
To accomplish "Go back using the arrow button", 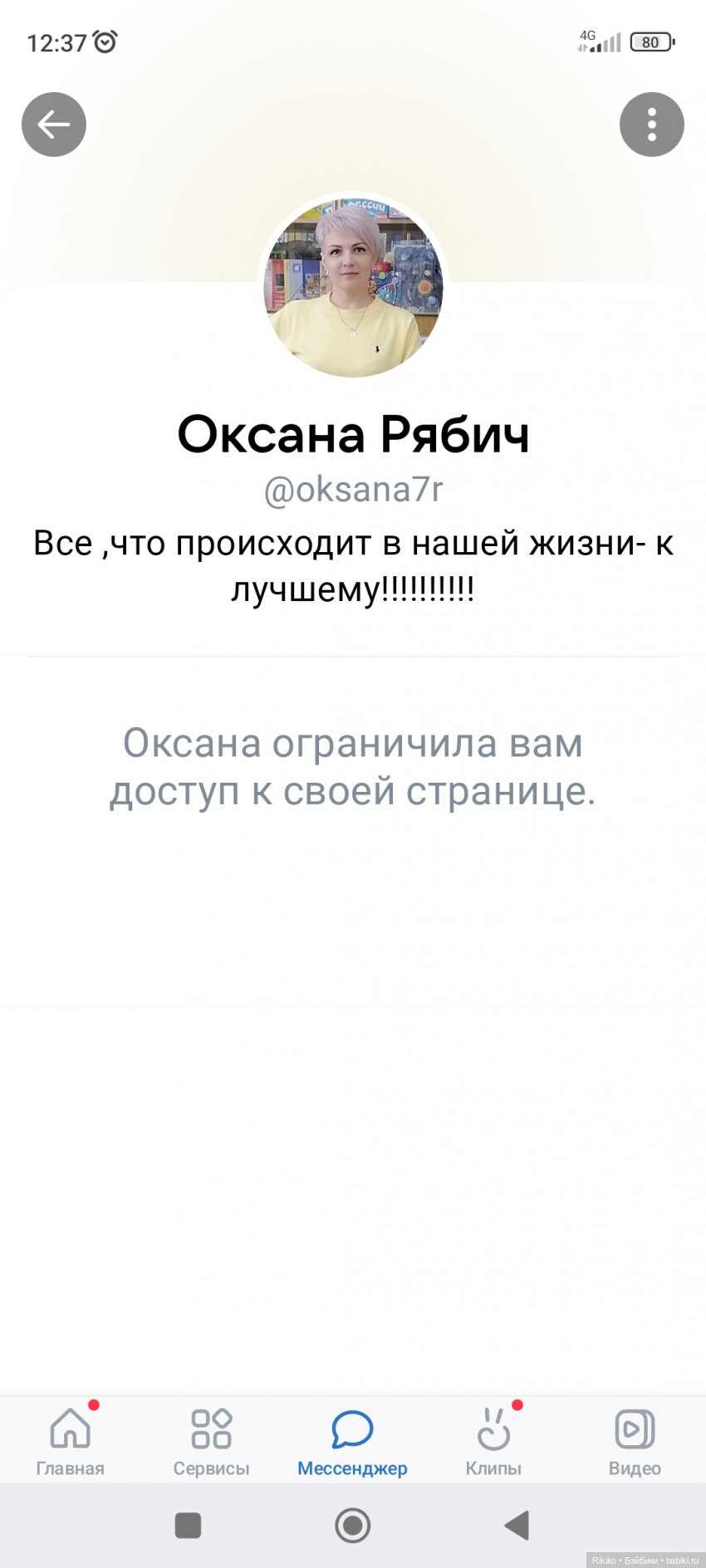I will [x=54, y=125].
